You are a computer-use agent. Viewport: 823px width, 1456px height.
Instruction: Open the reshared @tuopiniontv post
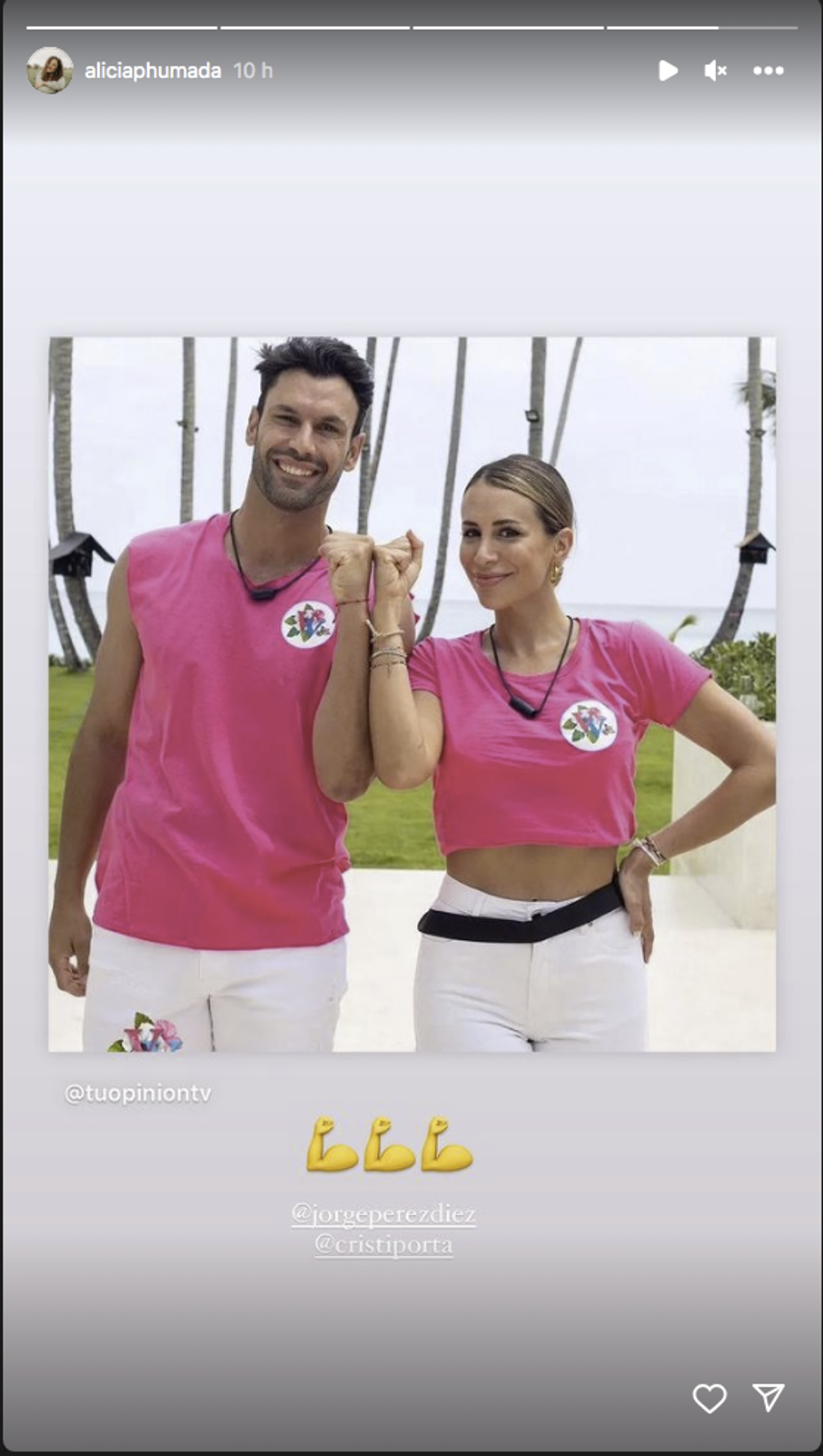pos(411,694)
